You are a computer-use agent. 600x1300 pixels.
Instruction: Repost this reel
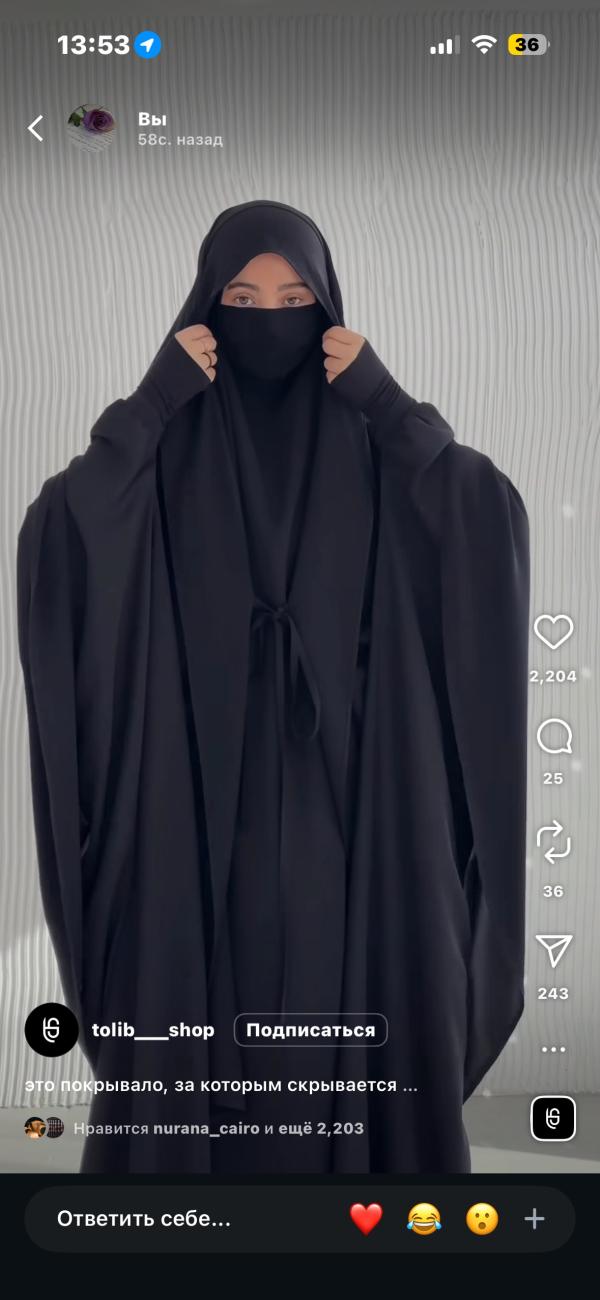pyautogui.click(x=553, y=845)
